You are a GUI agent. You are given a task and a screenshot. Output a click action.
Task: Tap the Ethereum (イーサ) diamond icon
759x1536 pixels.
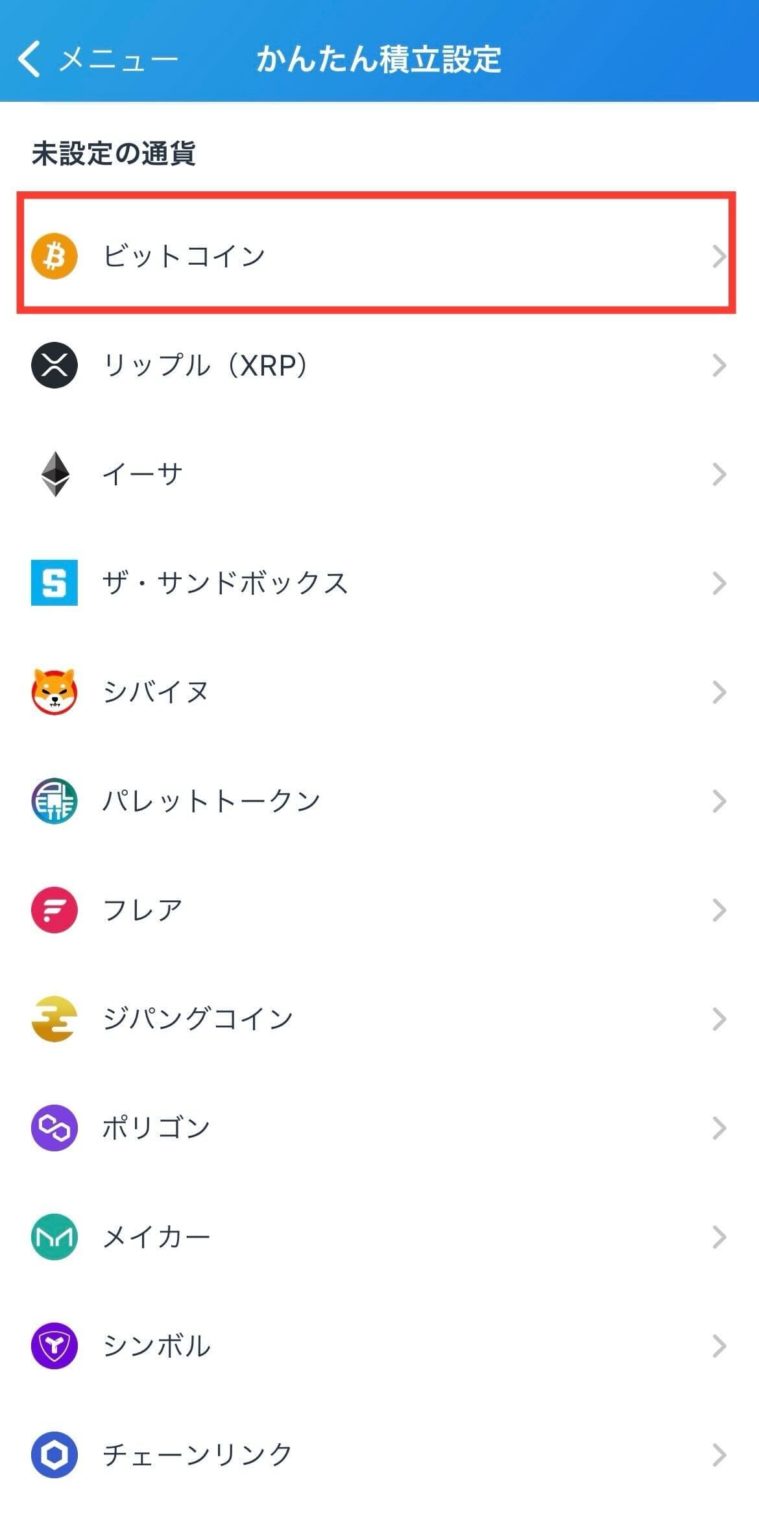[x=53, y=474]
